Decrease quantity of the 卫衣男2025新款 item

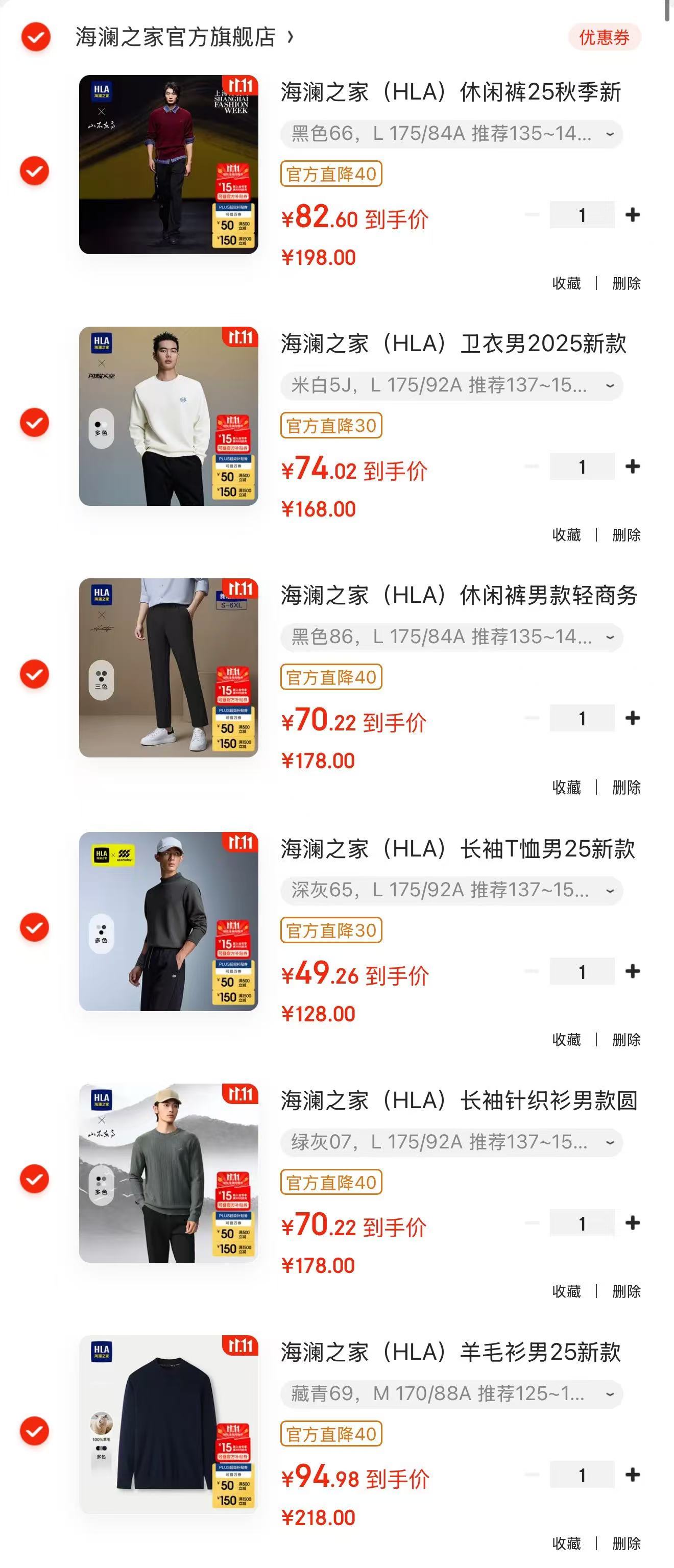tap(533, 465)
